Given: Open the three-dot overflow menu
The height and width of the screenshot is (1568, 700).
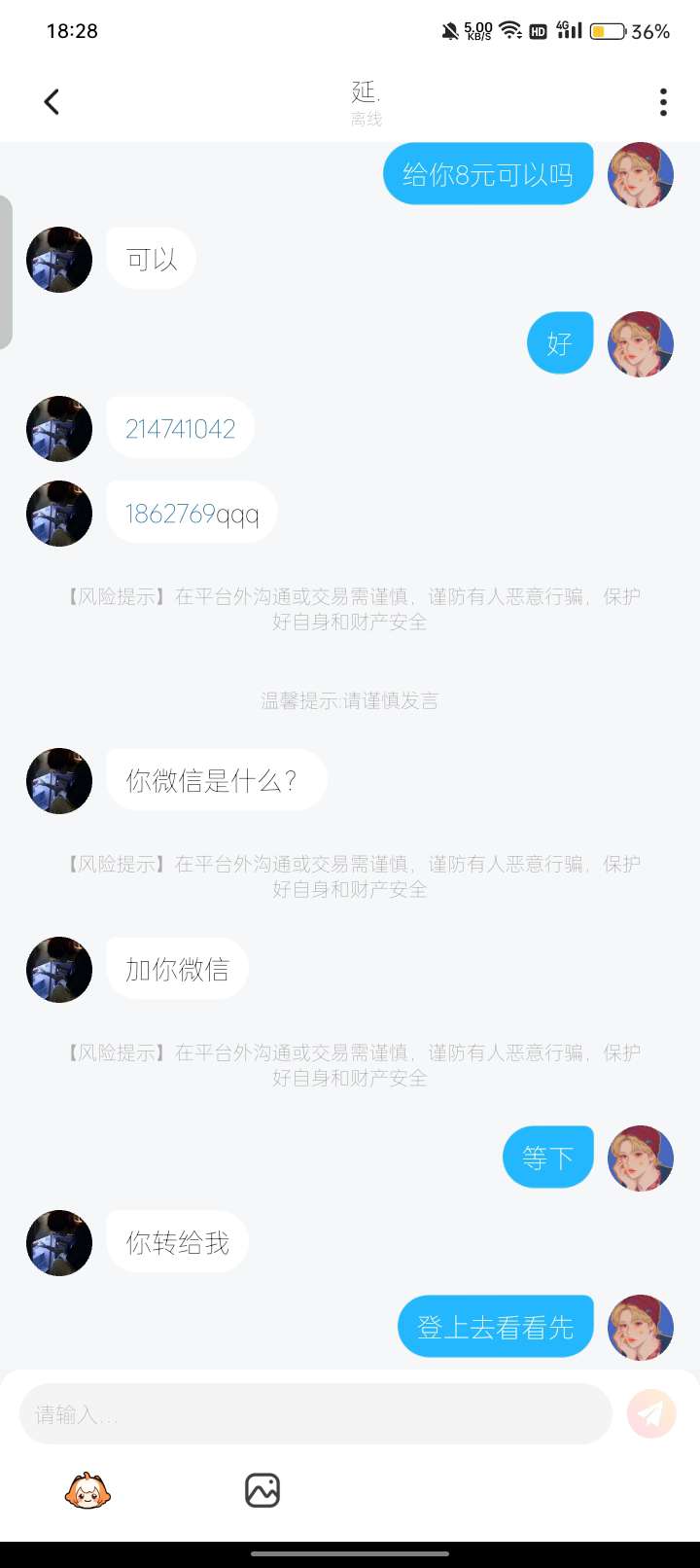Looking at the screenshot, I should tap(663, 101).
